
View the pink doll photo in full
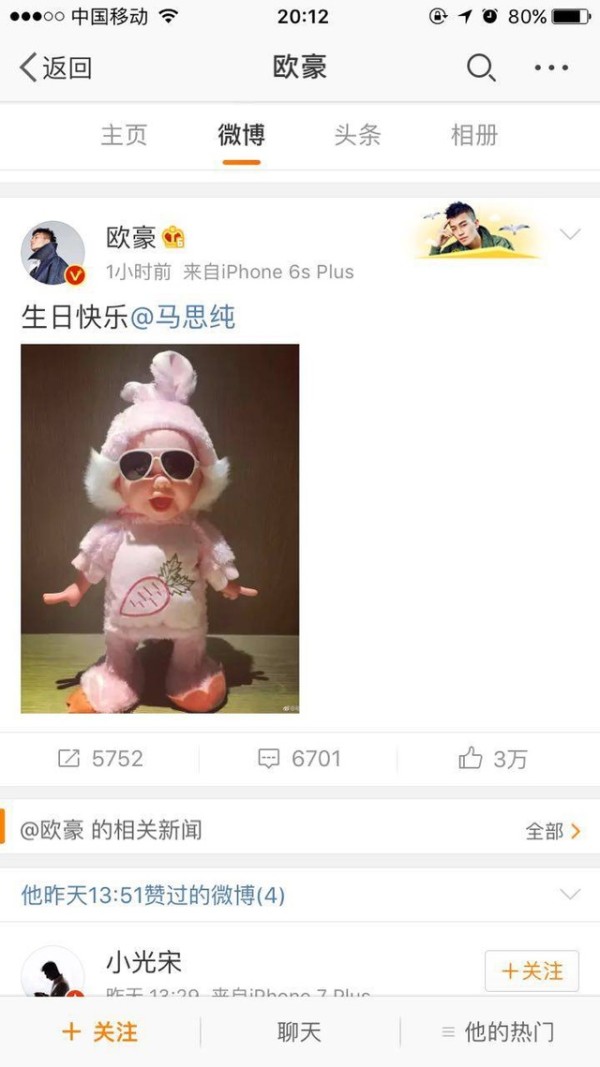(160, 529)
